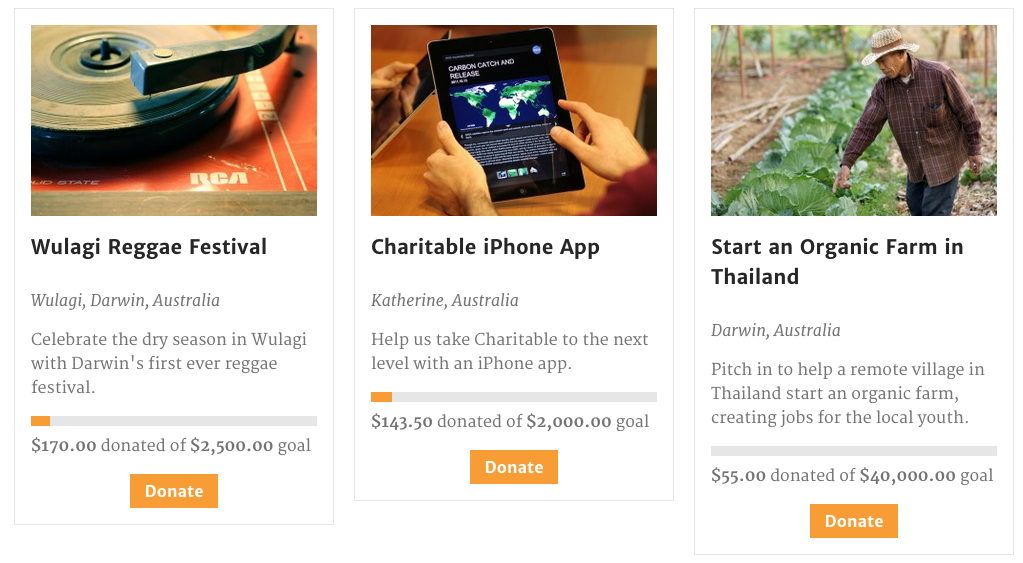View the turntable photo campaign image
This screenshot has width=1023, height=563.
(x=174, y=120)
